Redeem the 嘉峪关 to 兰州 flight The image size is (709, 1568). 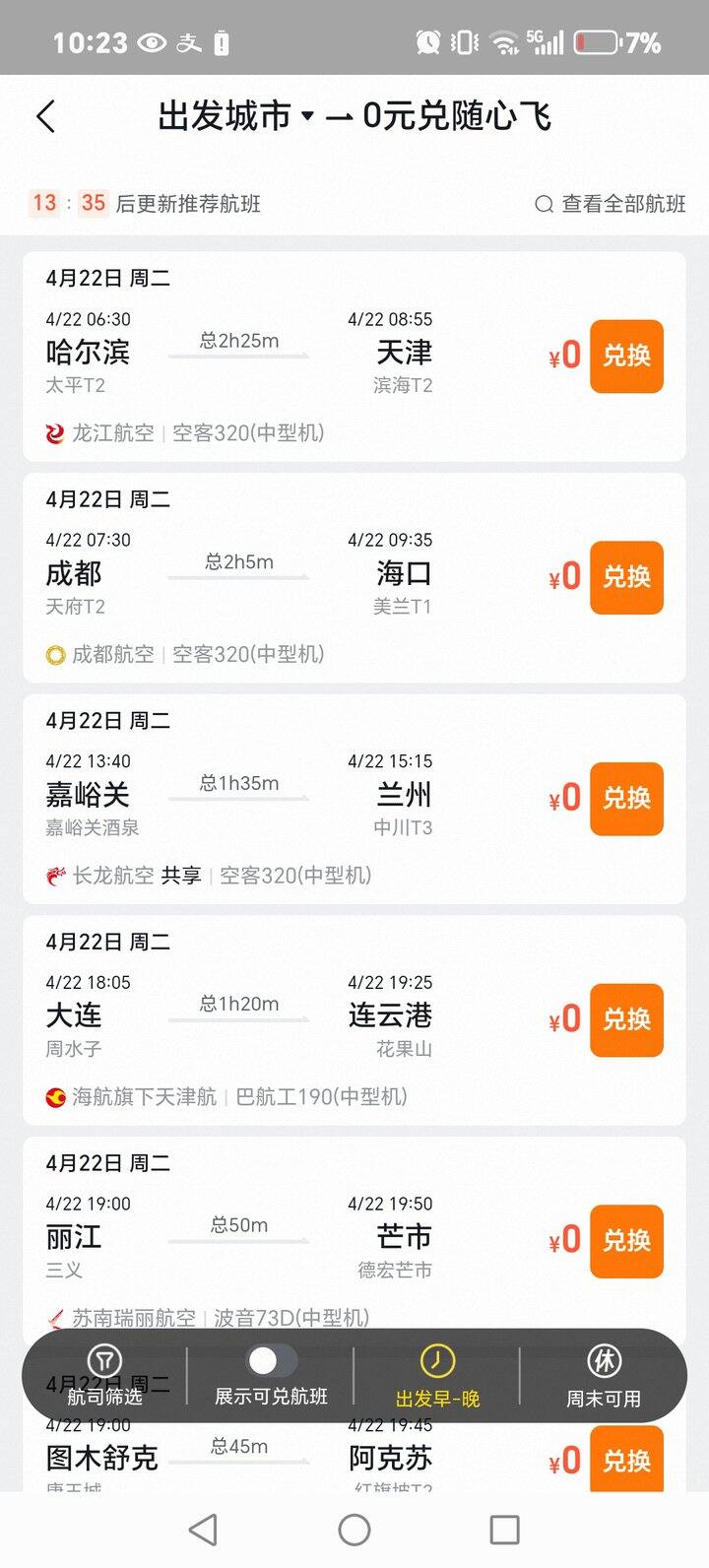pos(626,798)
